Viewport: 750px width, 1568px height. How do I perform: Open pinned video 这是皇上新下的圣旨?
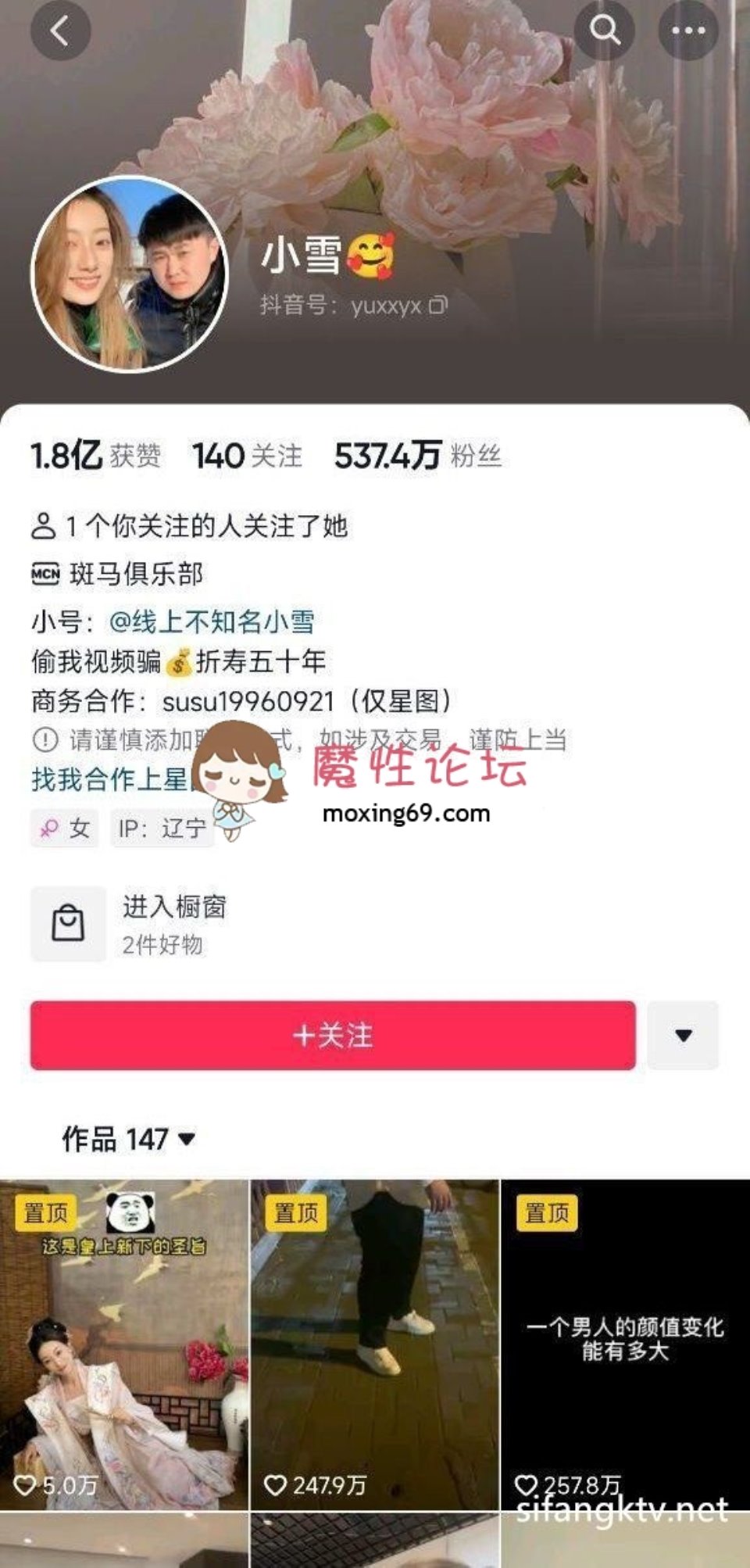pos(124,1344)
